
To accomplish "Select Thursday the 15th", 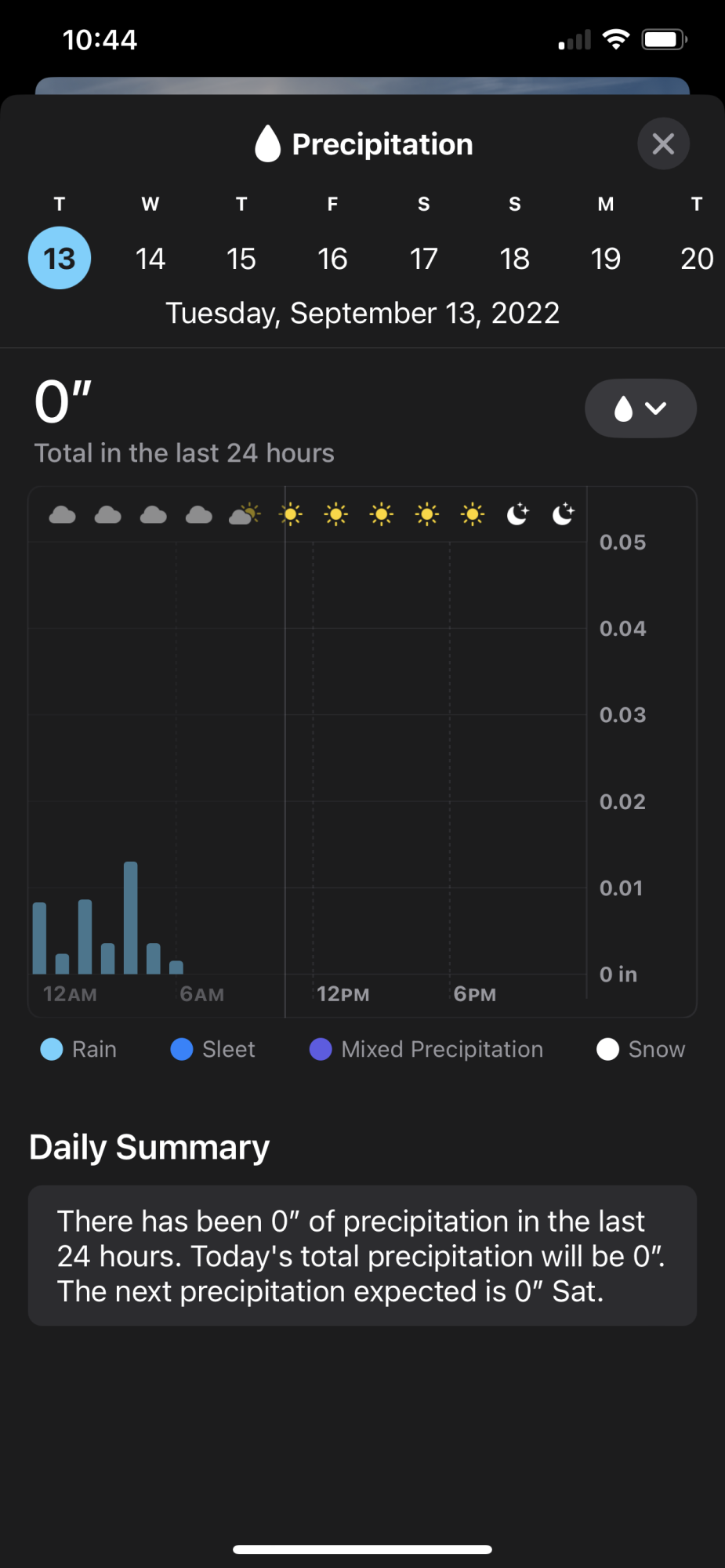I will [x=241, y=258].
